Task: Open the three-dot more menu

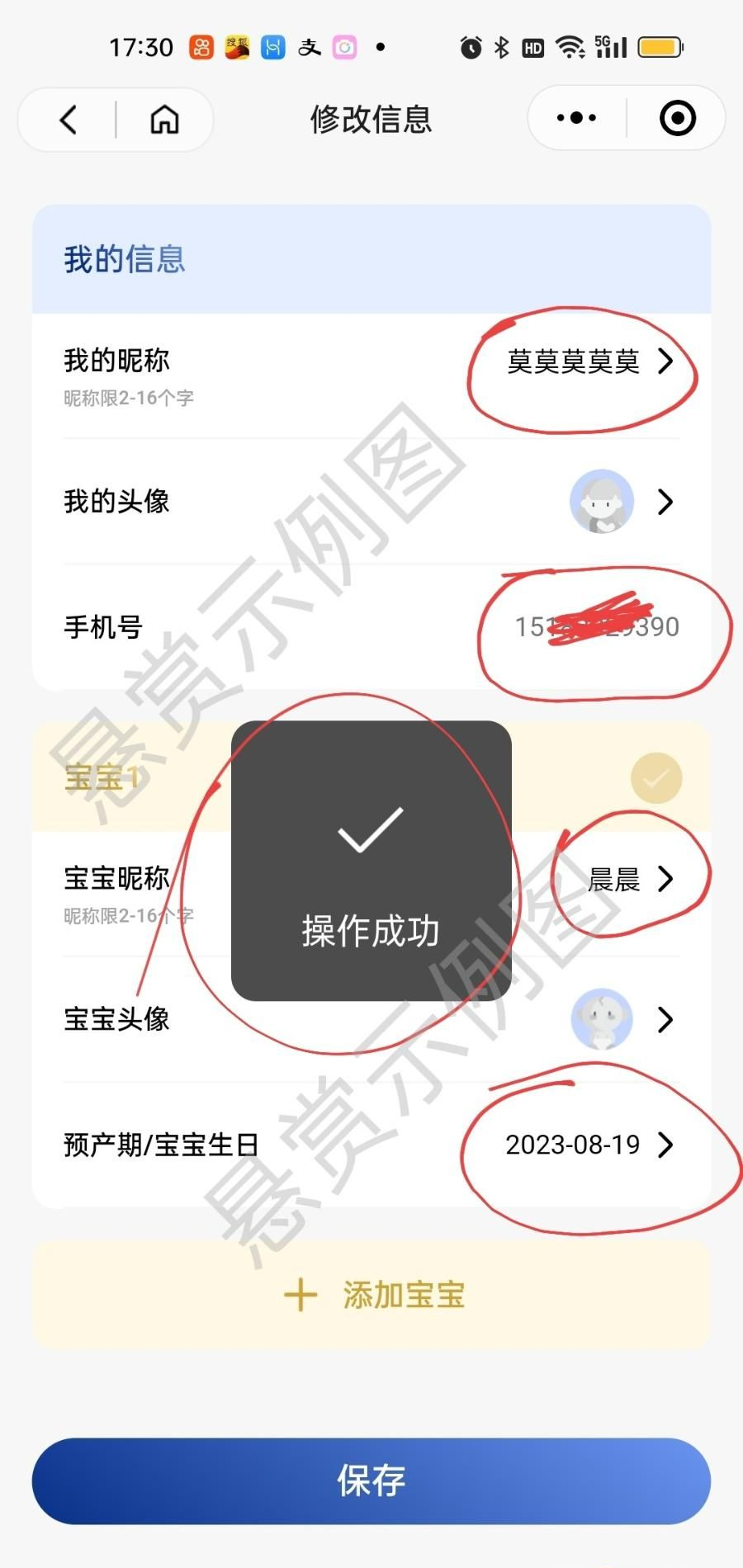Action: [x=576, y=118]
